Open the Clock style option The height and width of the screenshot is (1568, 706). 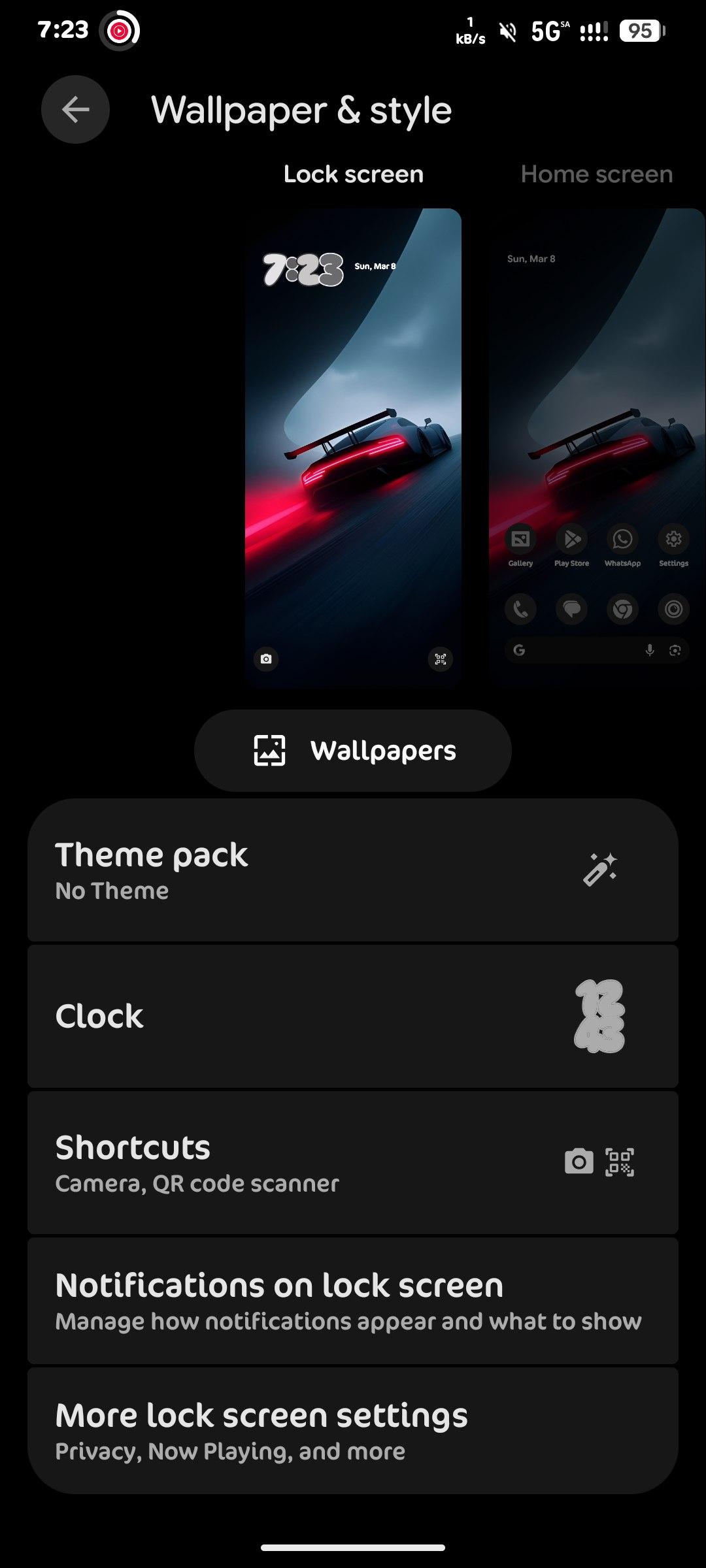click(x=353, y=1017)
